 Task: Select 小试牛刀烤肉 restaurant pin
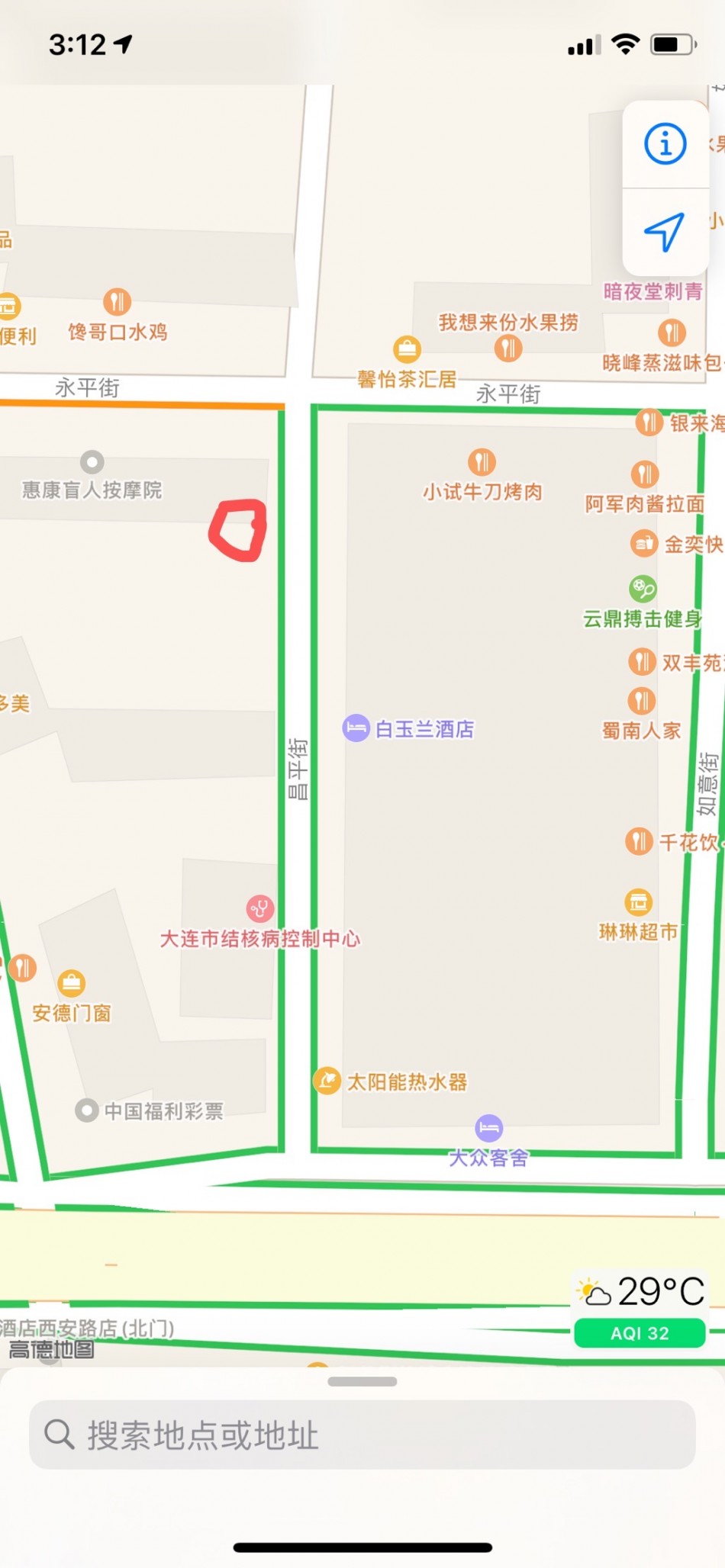coord(482,462)
